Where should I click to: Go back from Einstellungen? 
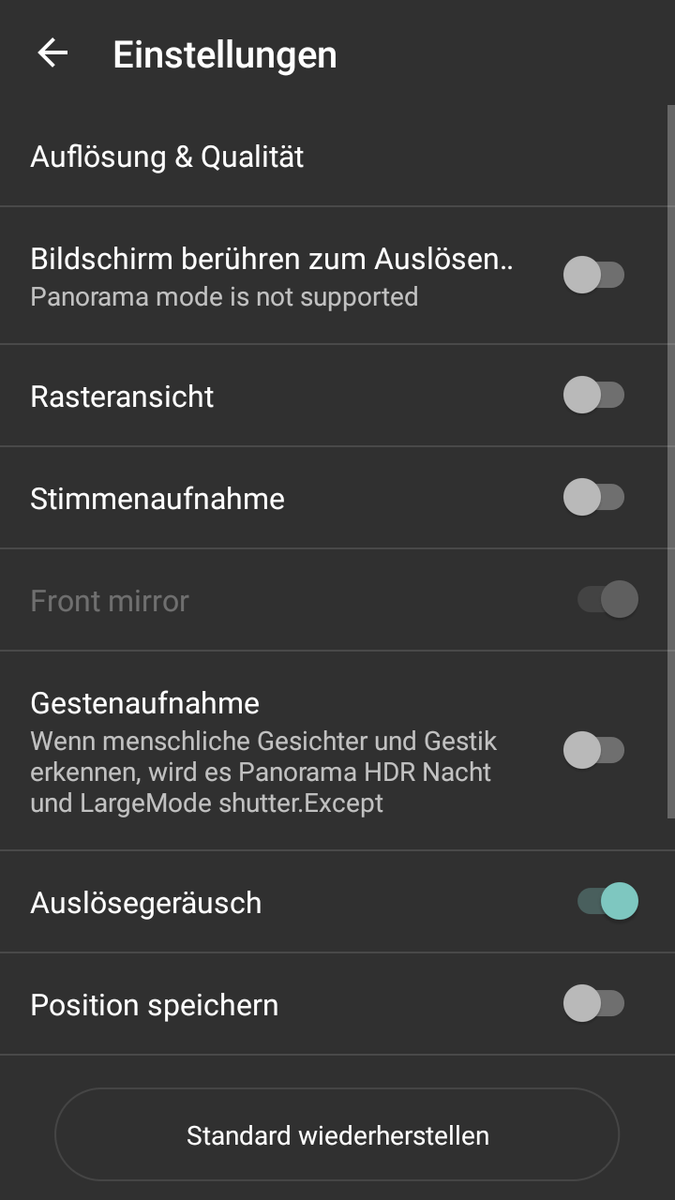pyautogui.click(x=52, y=53)
